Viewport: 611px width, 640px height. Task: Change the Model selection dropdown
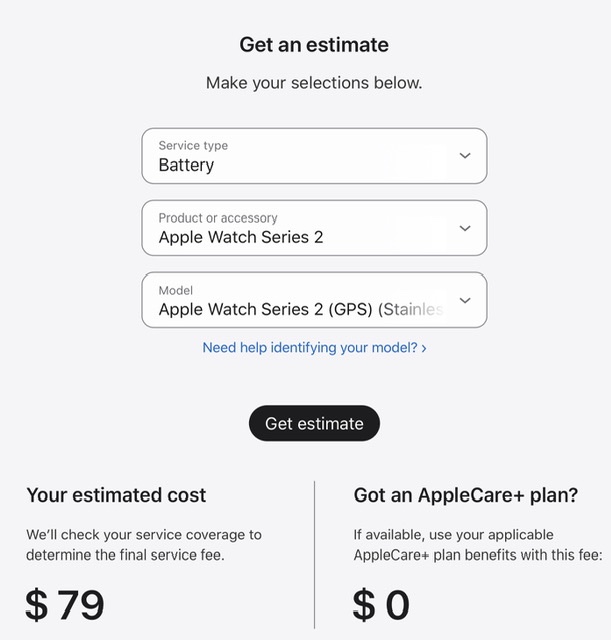click(x=314, y=300)
